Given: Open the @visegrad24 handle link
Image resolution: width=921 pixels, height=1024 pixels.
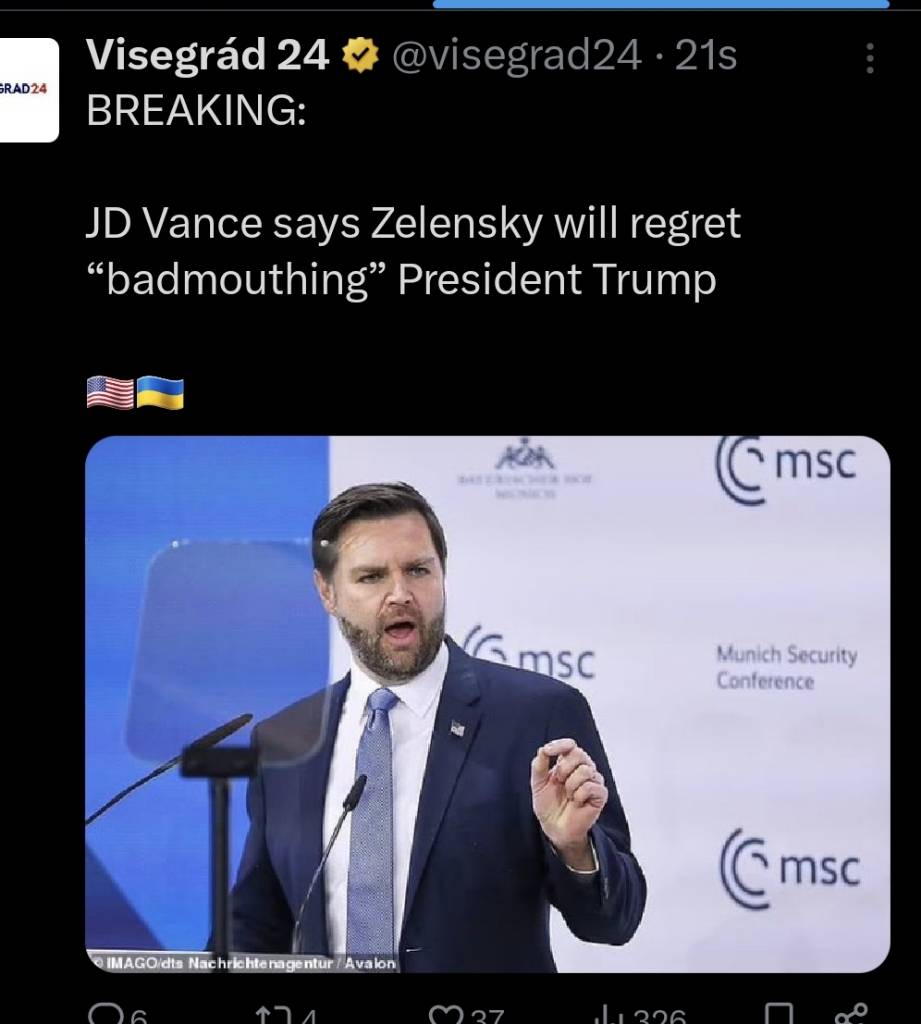Looking at the screenshot, I should pyautogui.click(x=514, y=57).
